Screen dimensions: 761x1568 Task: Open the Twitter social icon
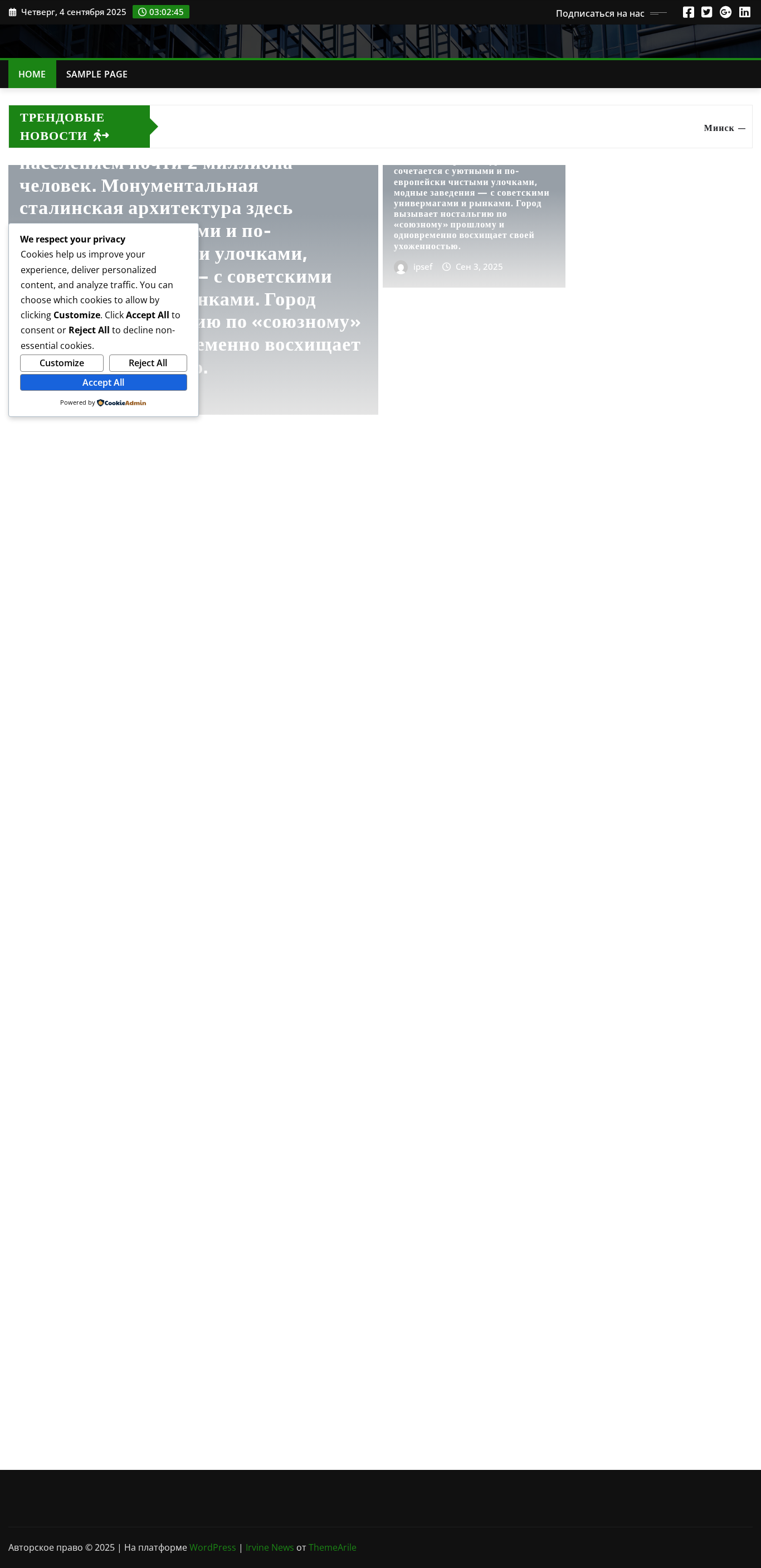pyautogui.click(x=706, y=12)
